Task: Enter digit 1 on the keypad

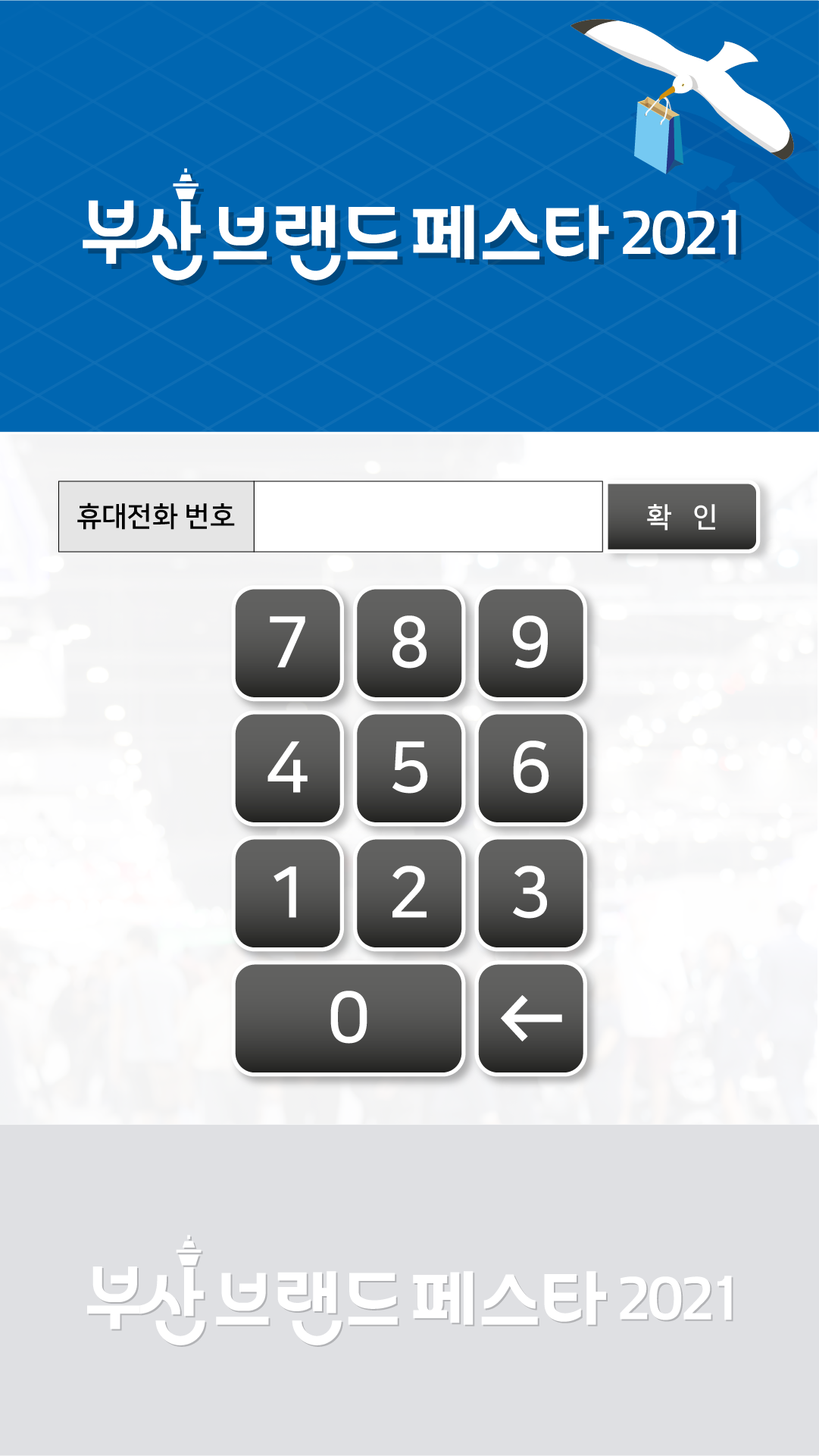Action: click(x=288, y=893)
